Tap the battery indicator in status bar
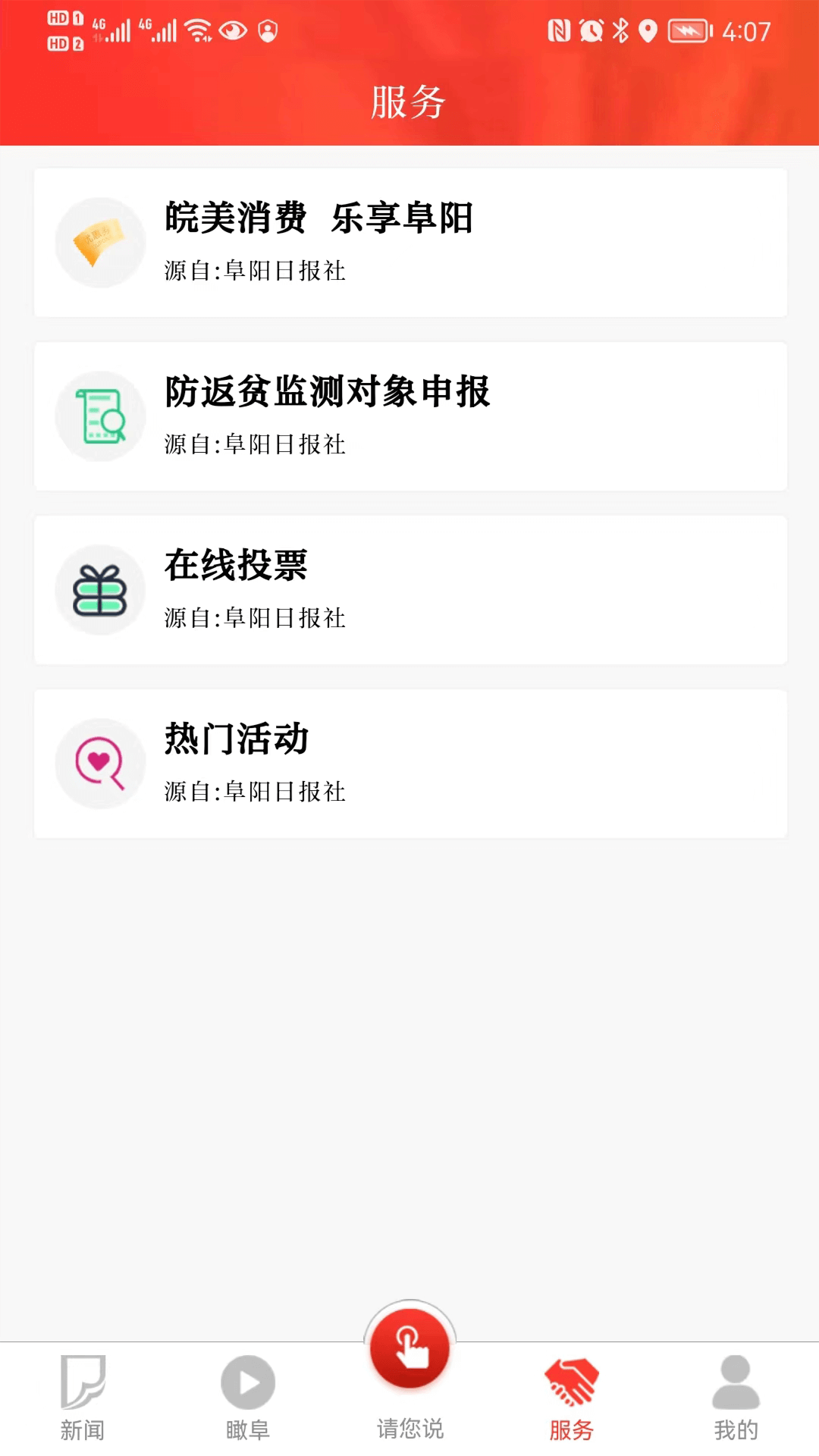 686,32
